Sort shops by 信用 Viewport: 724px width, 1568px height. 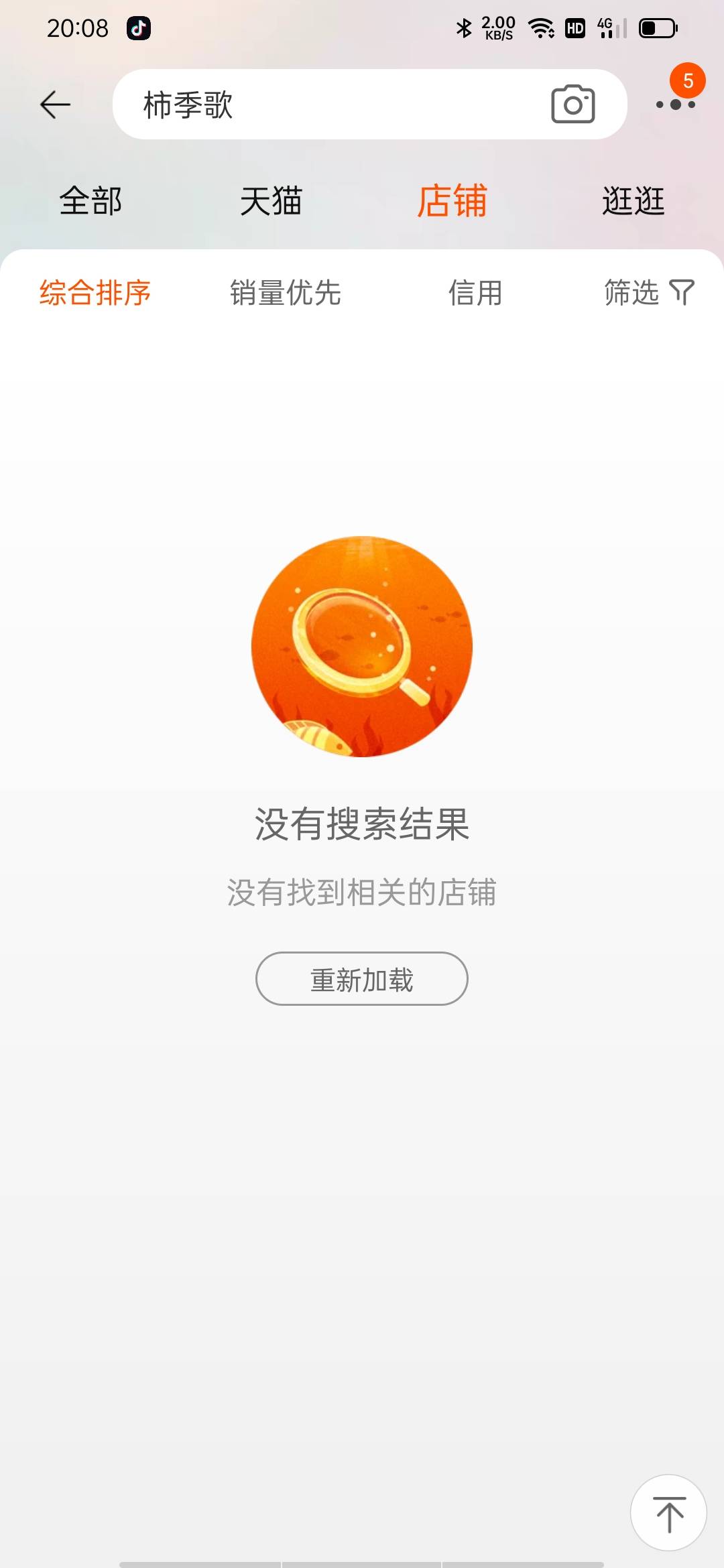click(475, 293)
